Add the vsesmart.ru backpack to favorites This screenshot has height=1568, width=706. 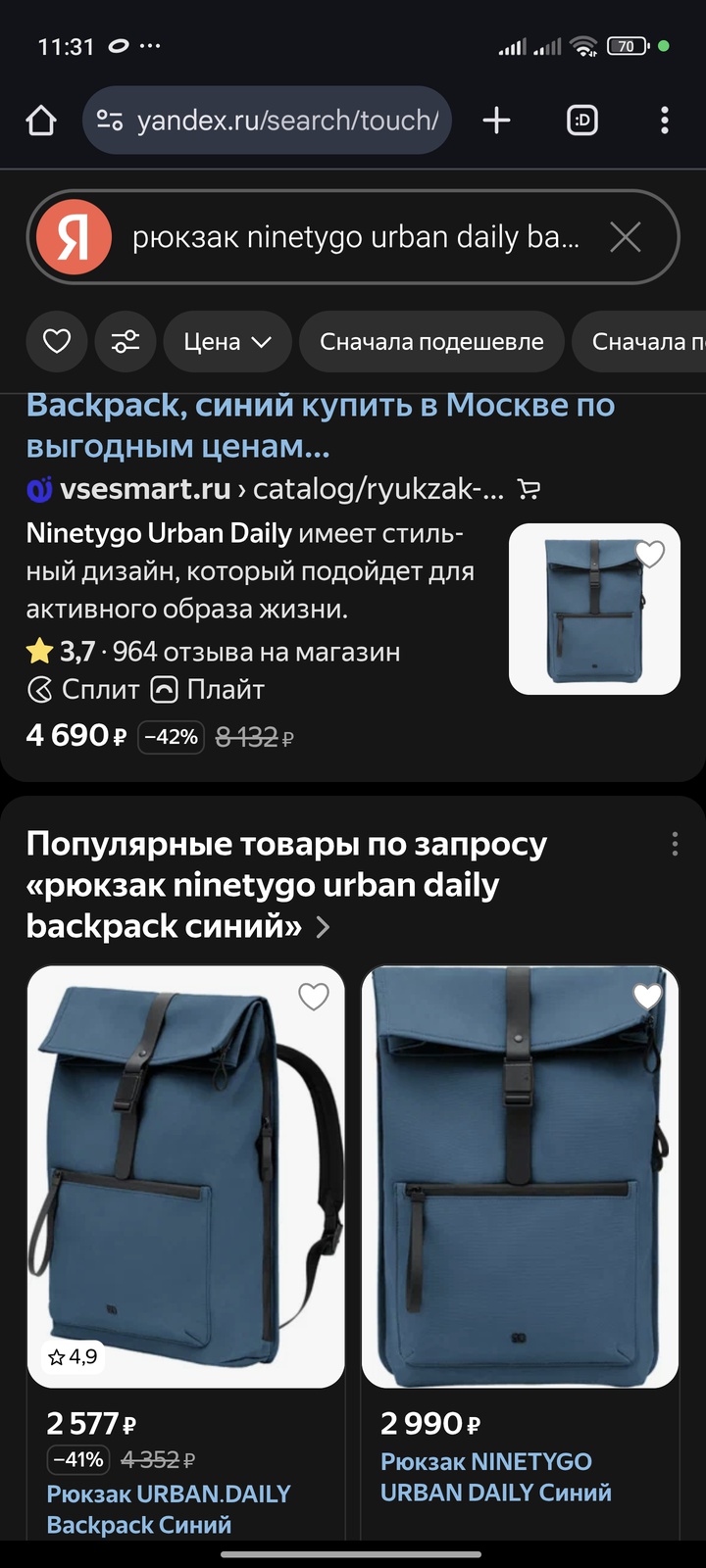point(650,555)
